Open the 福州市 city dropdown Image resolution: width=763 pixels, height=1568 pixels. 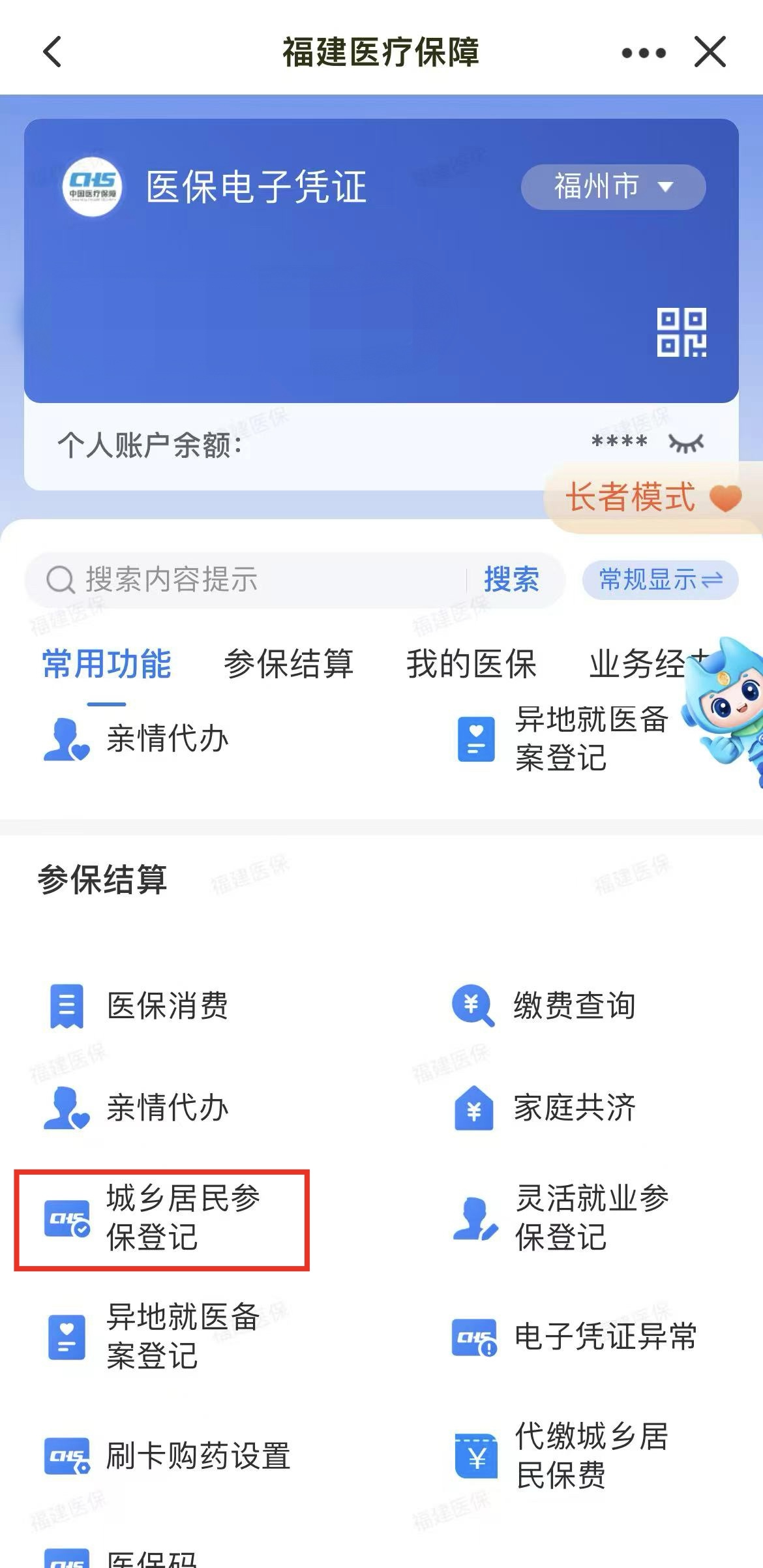[612, 187]
